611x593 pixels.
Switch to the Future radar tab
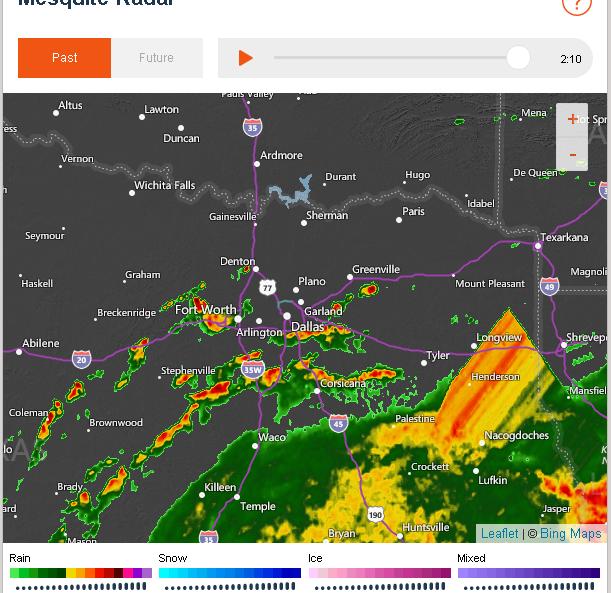(x=156, y=58)
